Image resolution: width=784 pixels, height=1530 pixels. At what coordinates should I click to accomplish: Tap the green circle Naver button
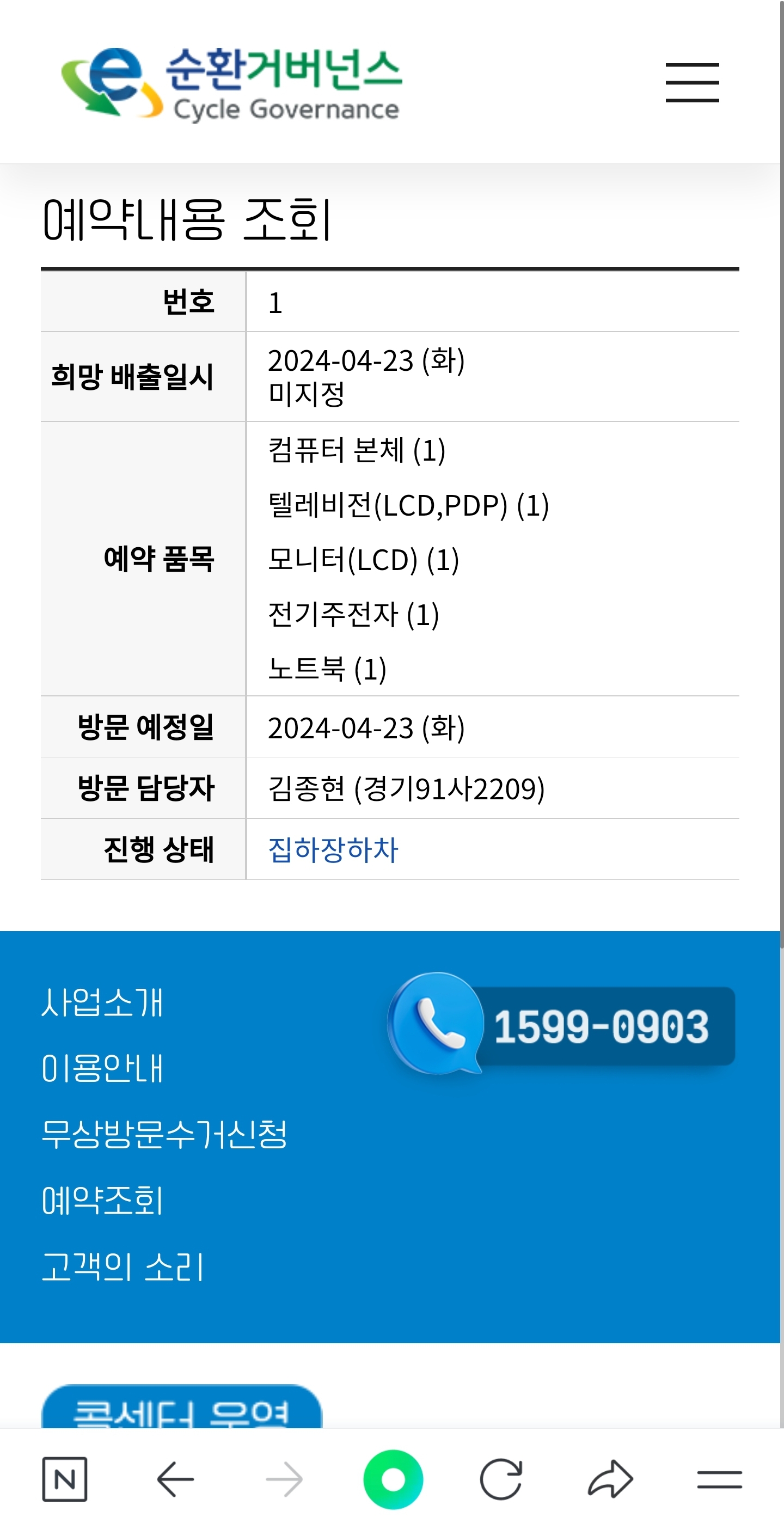(393, 1479)
